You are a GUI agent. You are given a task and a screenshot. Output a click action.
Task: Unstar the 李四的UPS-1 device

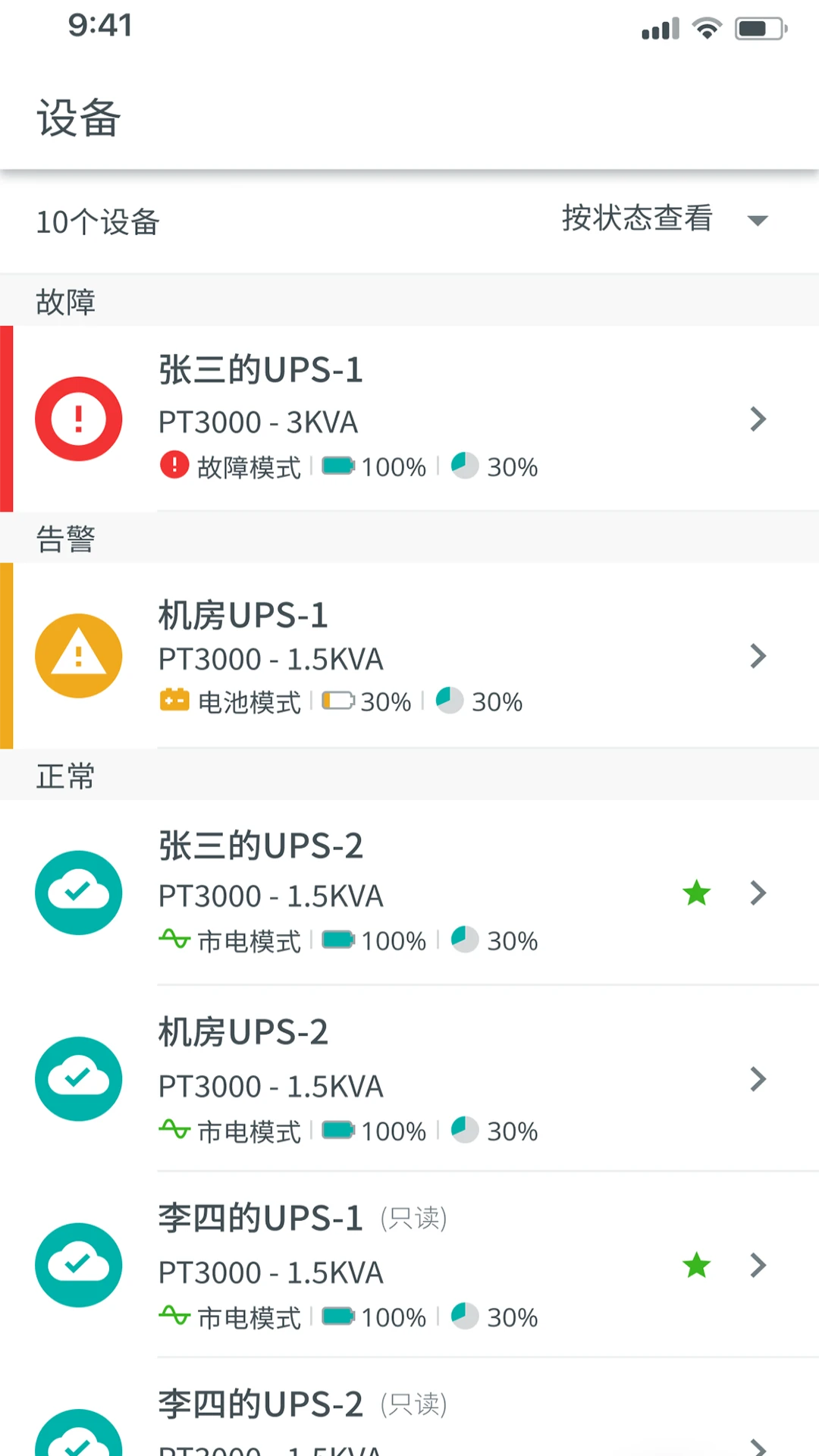point(695,1265)
